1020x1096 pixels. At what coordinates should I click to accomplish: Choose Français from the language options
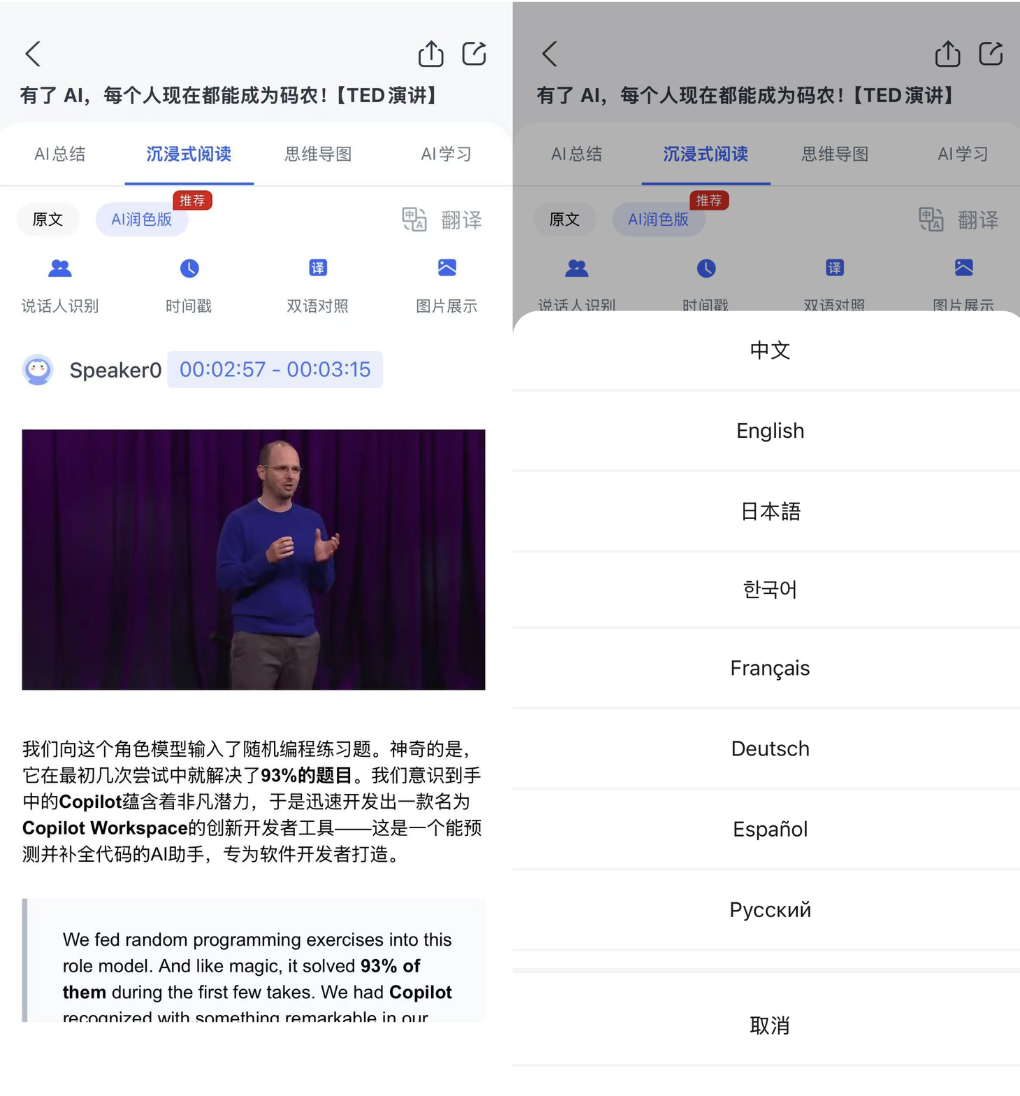(x=769, y=668)
